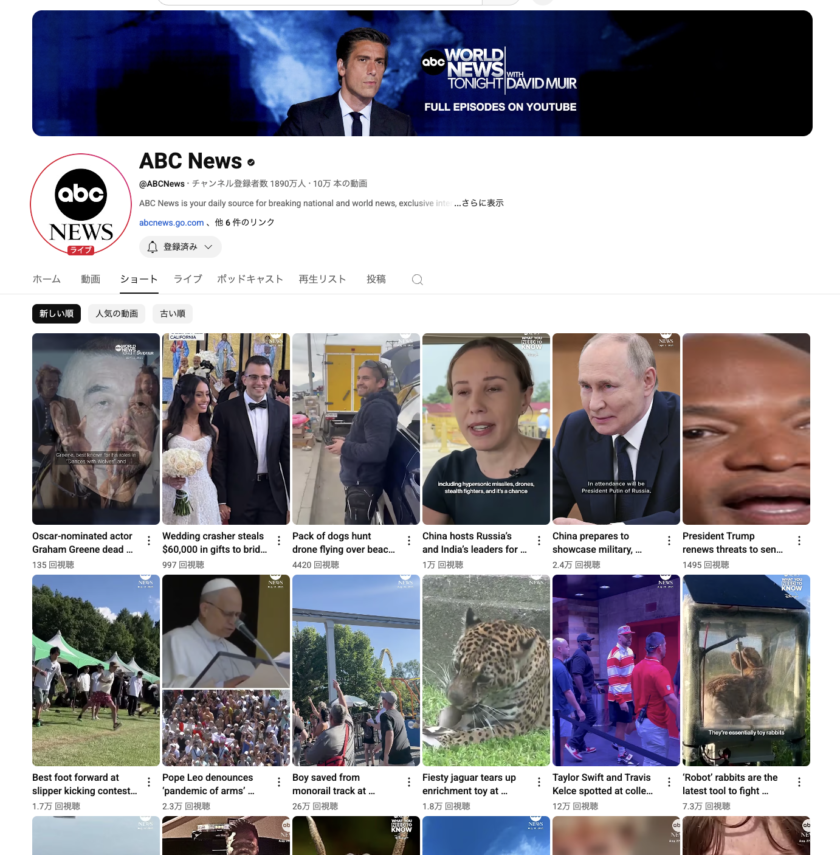Screen dimensions: 840x855
Task: Open the ABC News live profile picture
Action: 80,205
